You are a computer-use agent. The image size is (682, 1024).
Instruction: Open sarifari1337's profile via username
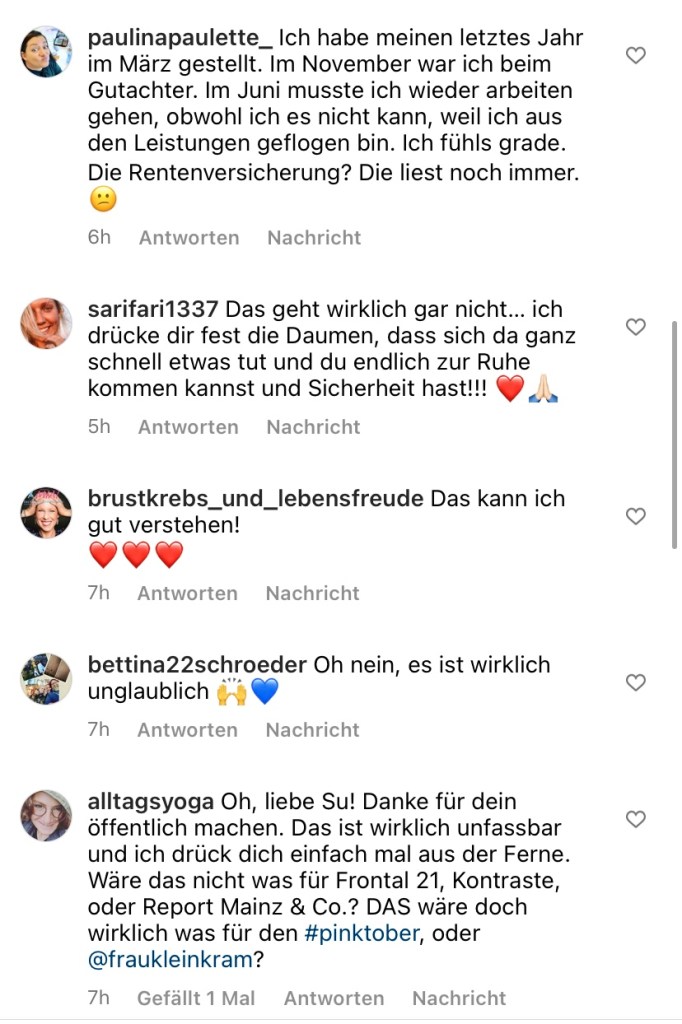click(x=153, y=308)
